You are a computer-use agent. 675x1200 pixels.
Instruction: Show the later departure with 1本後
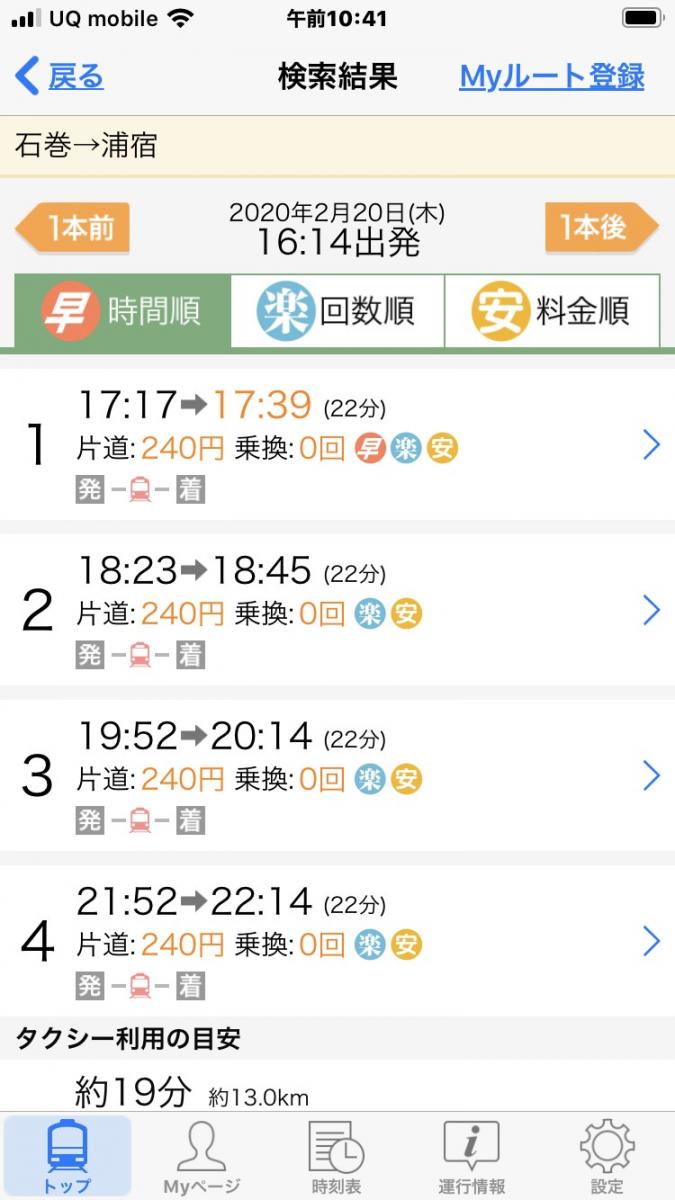(601, 228)
